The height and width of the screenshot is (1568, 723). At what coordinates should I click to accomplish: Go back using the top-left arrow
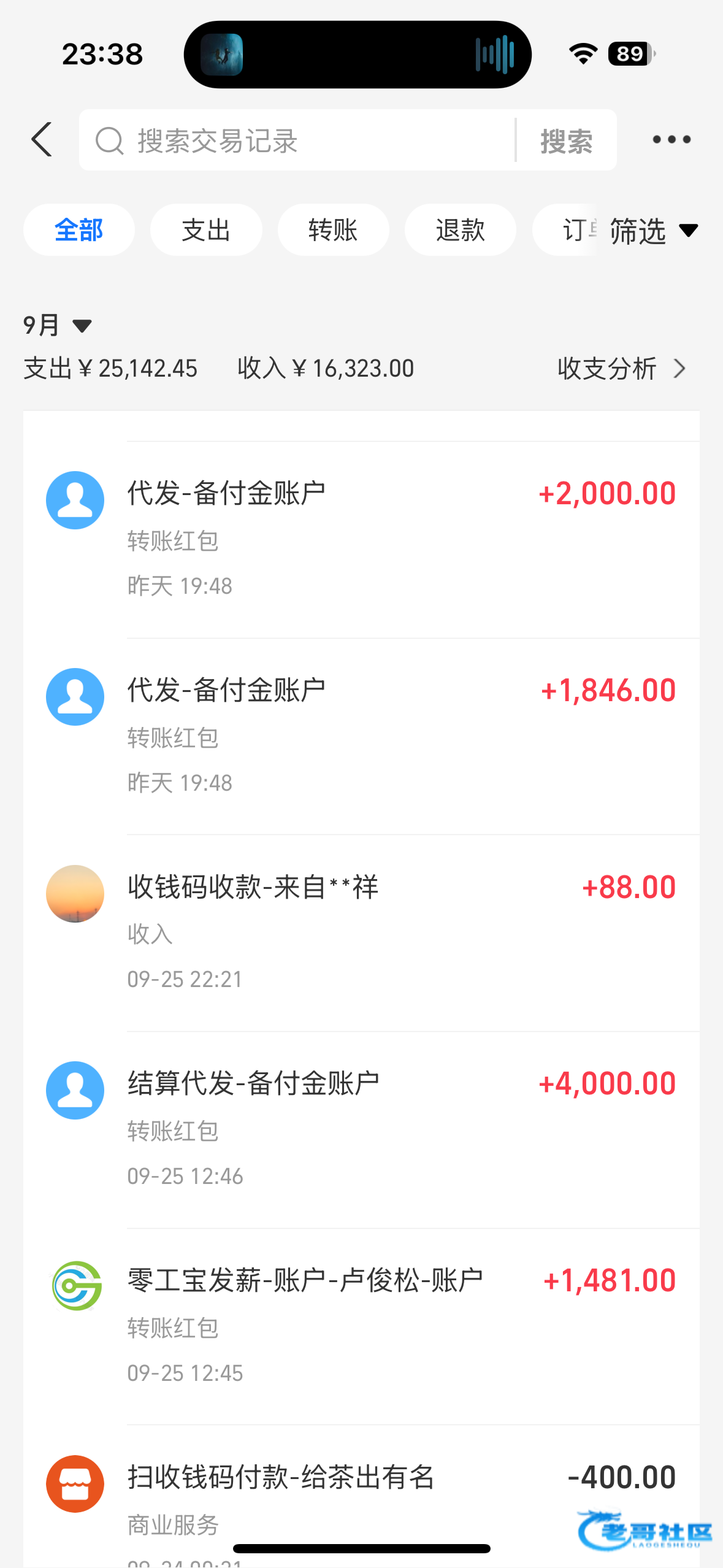click(x=42, y=140)
